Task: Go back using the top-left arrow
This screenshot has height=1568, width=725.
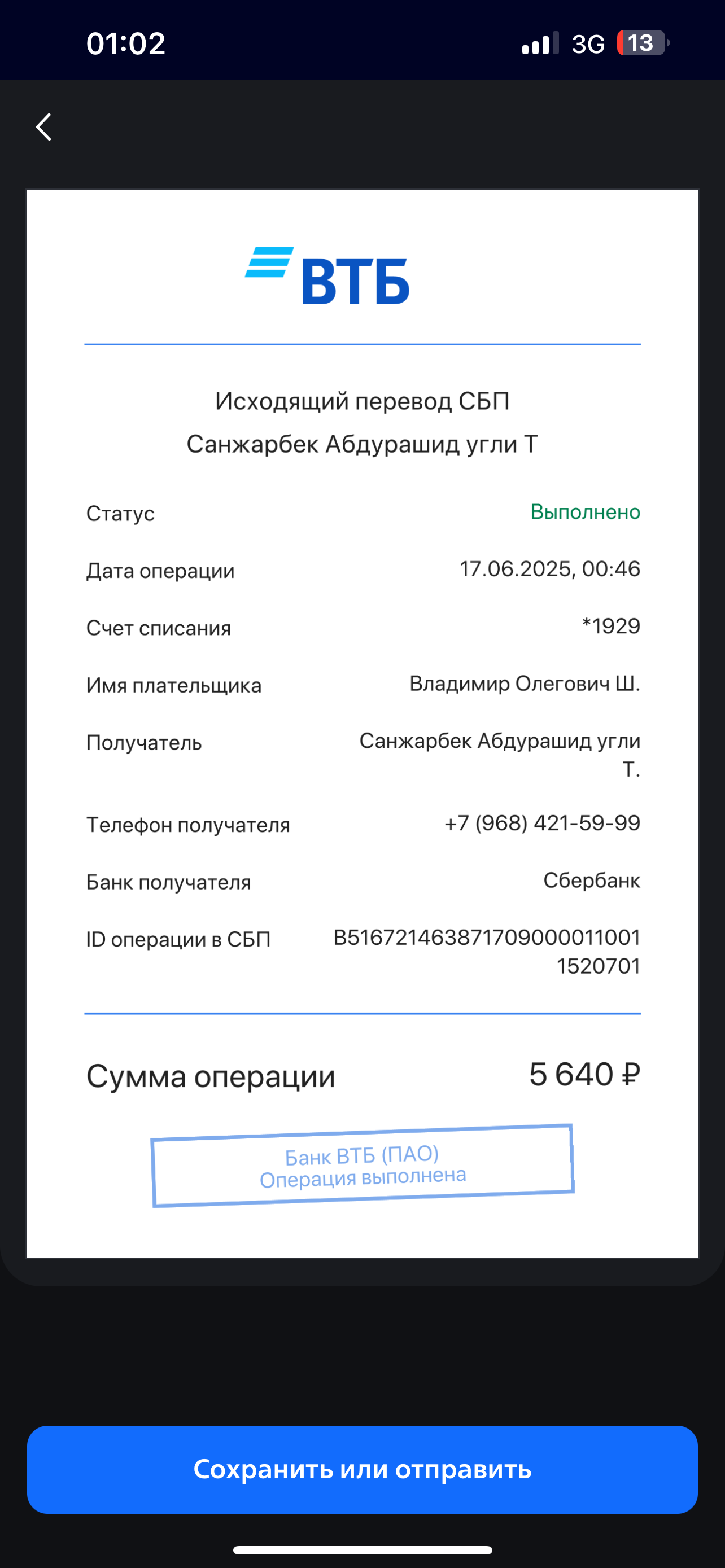Action: [x=44, y=127]
